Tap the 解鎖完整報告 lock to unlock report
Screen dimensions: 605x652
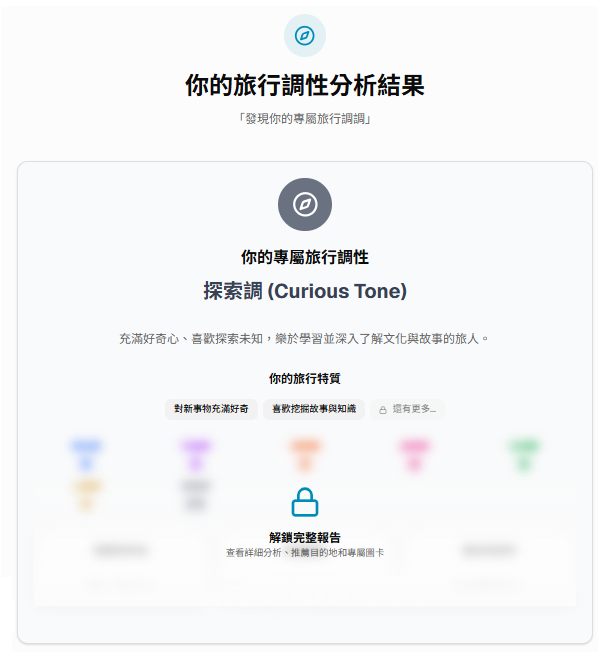click(x=305, y=502)
